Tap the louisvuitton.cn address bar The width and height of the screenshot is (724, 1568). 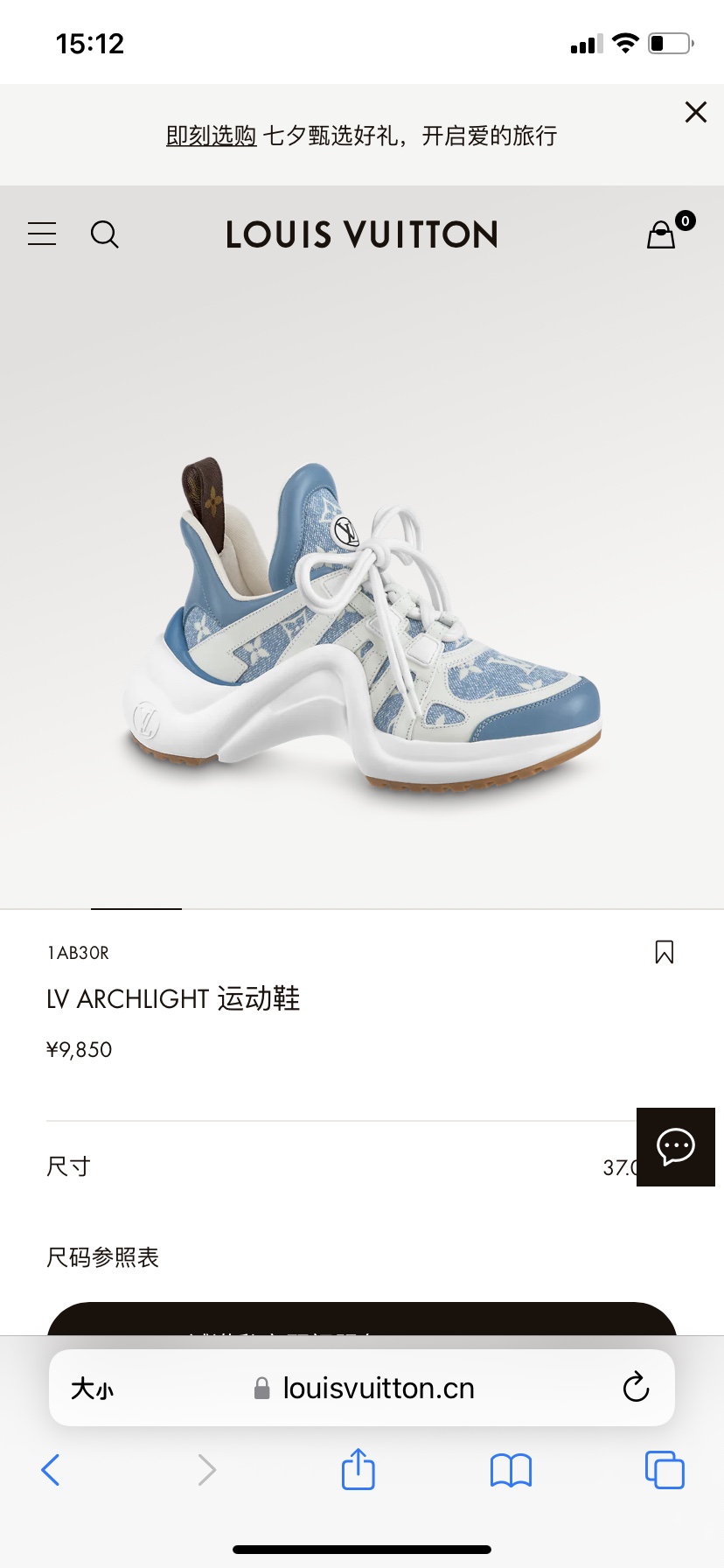pyautogui.click(x=376, y=1389)
